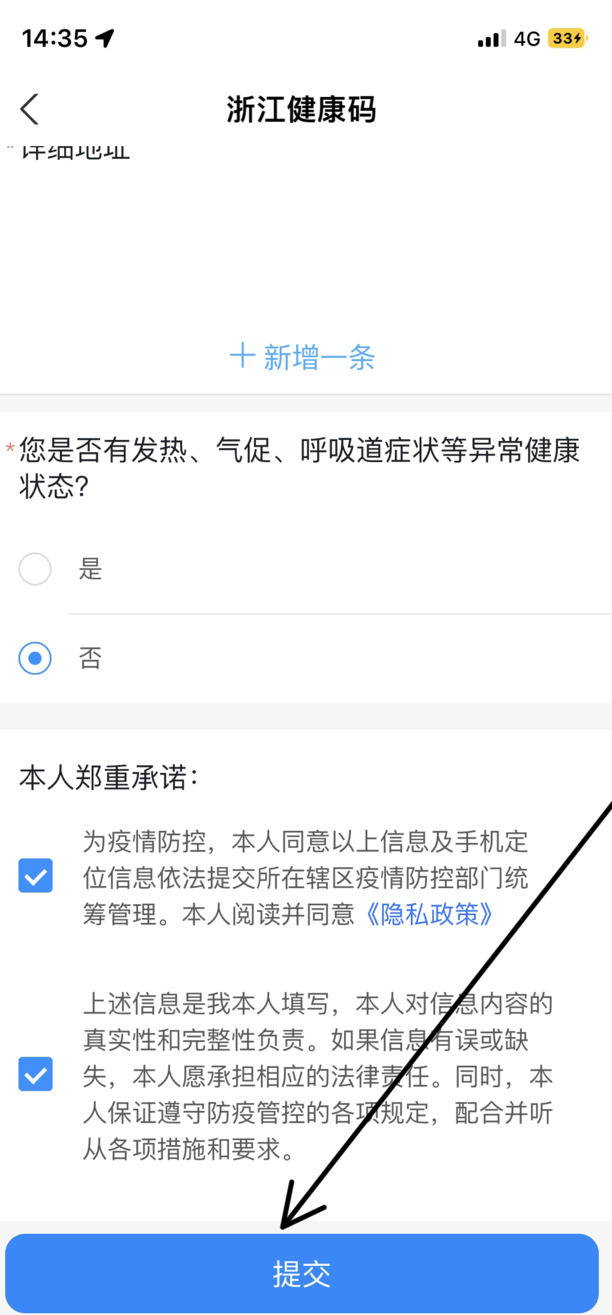This screenshot has width=612, height=1315.
Task: Go back from 浙江健康码 page
Action: [x=30, y=109]
